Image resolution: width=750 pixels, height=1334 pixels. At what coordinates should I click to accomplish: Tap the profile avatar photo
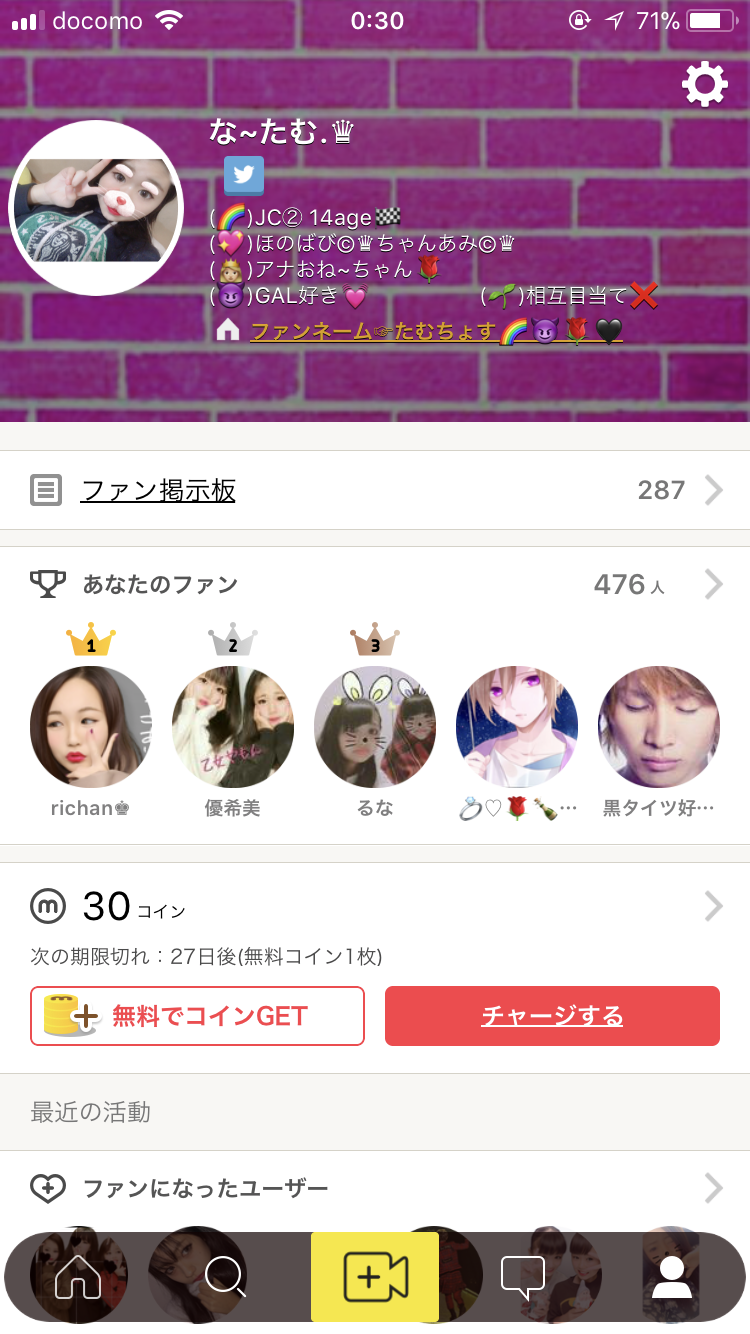pos(96,209)
